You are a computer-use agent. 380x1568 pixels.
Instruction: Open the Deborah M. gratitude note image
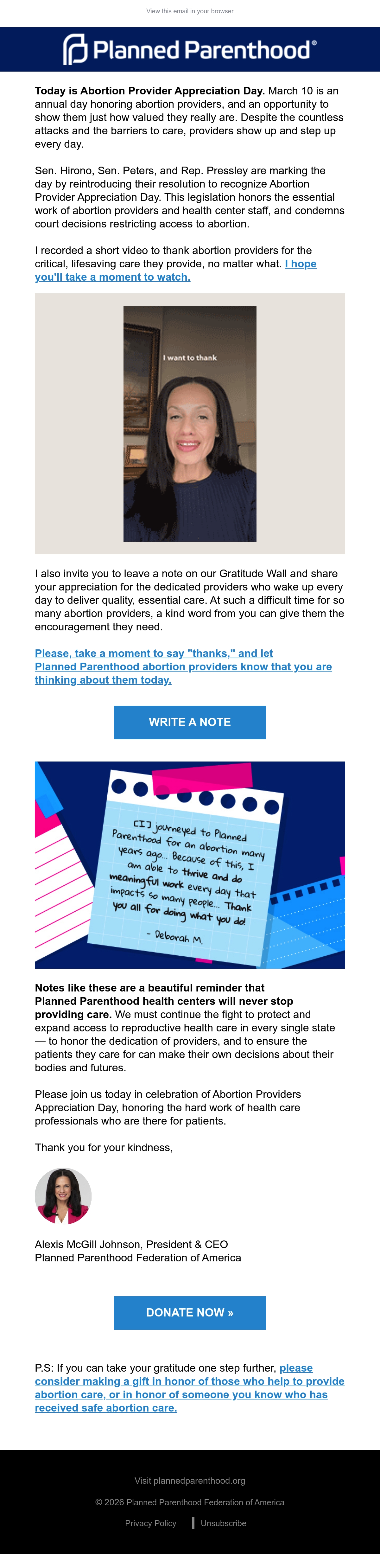click(x=190, y=865)
